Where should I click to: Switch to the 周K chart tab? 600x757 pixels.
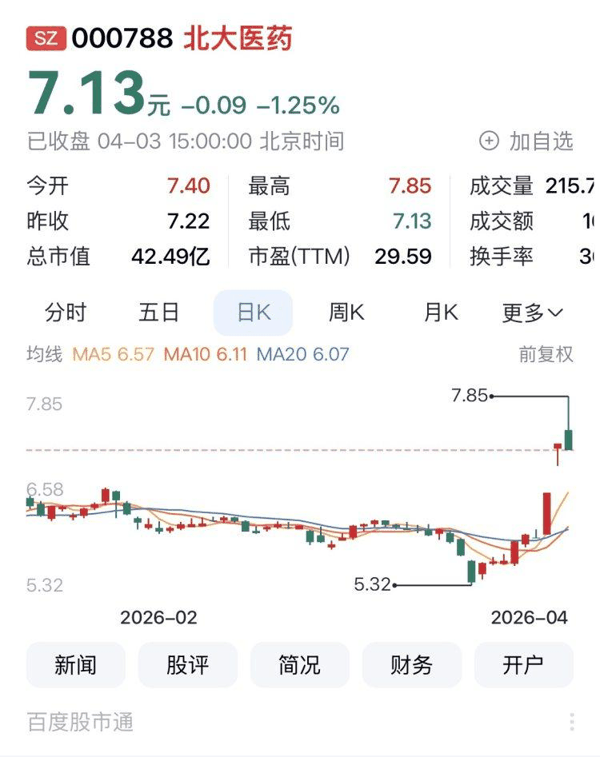pos(346,312)
